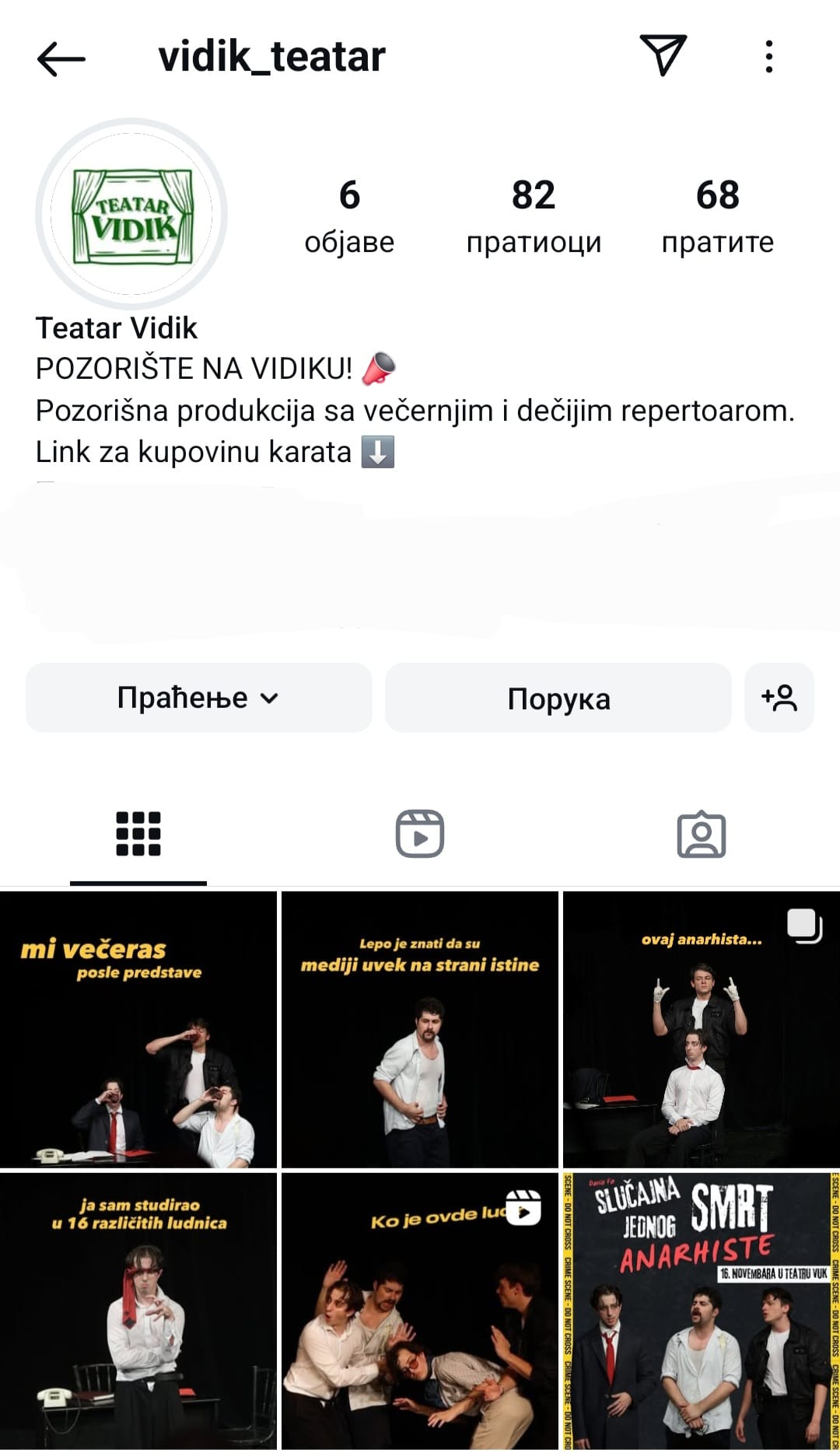Open the direct message paper plane icon

point(663,55)
